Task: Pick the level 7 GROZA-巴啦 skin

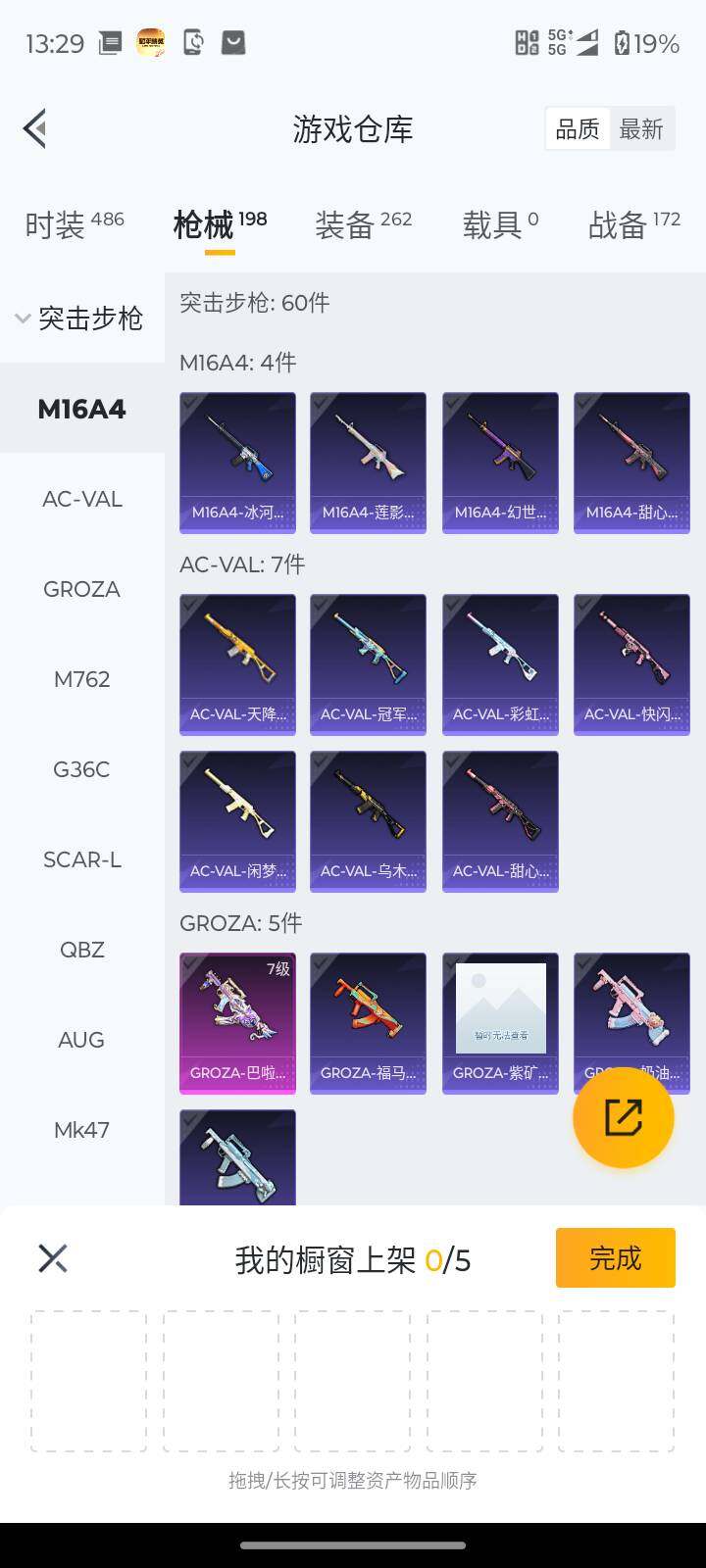Action: point(237,1023)
